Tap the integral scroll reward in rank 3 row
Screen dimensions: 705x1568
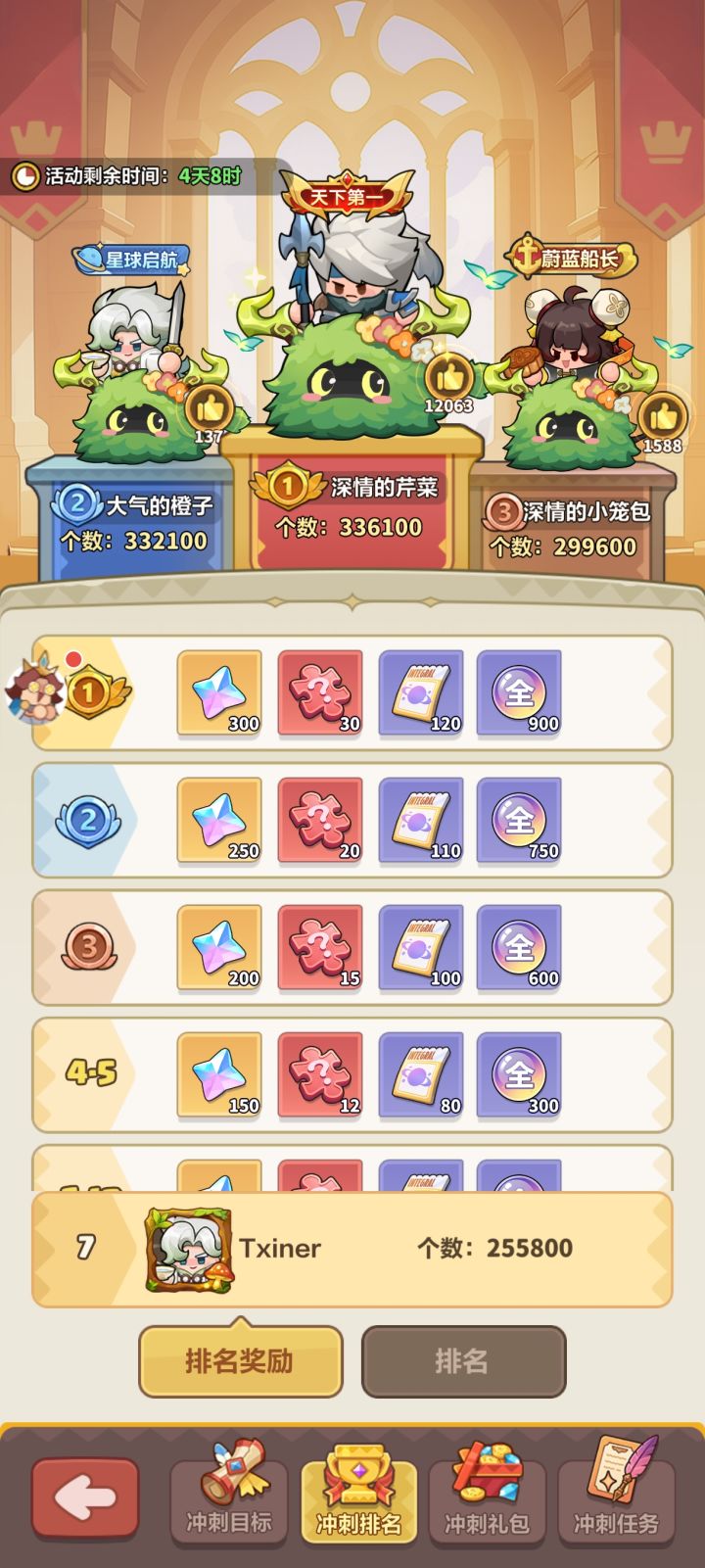click(419, 949)
